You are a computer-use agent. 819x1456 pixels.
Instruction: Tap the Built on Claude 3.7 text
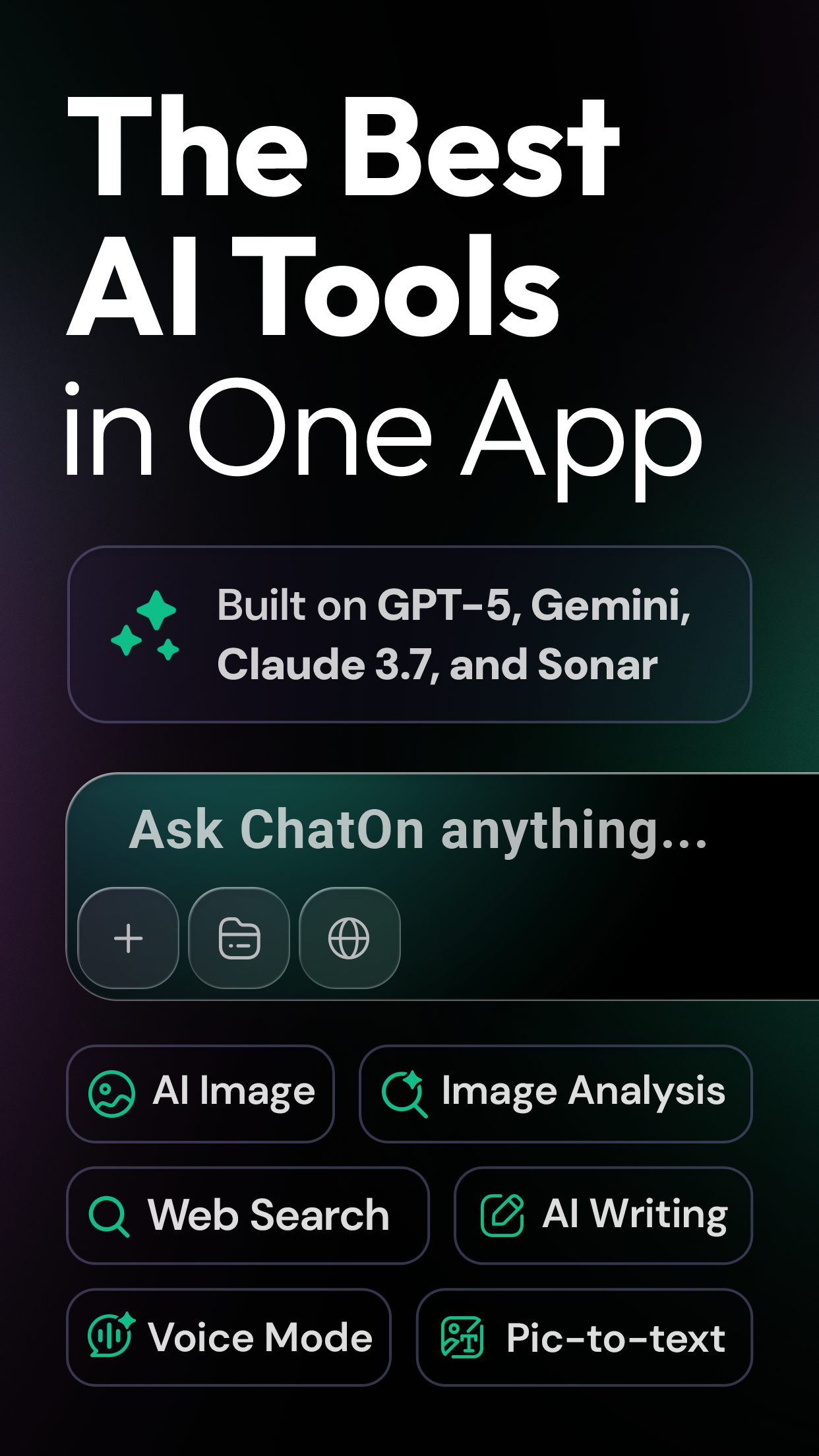click(x=438, y=665)
